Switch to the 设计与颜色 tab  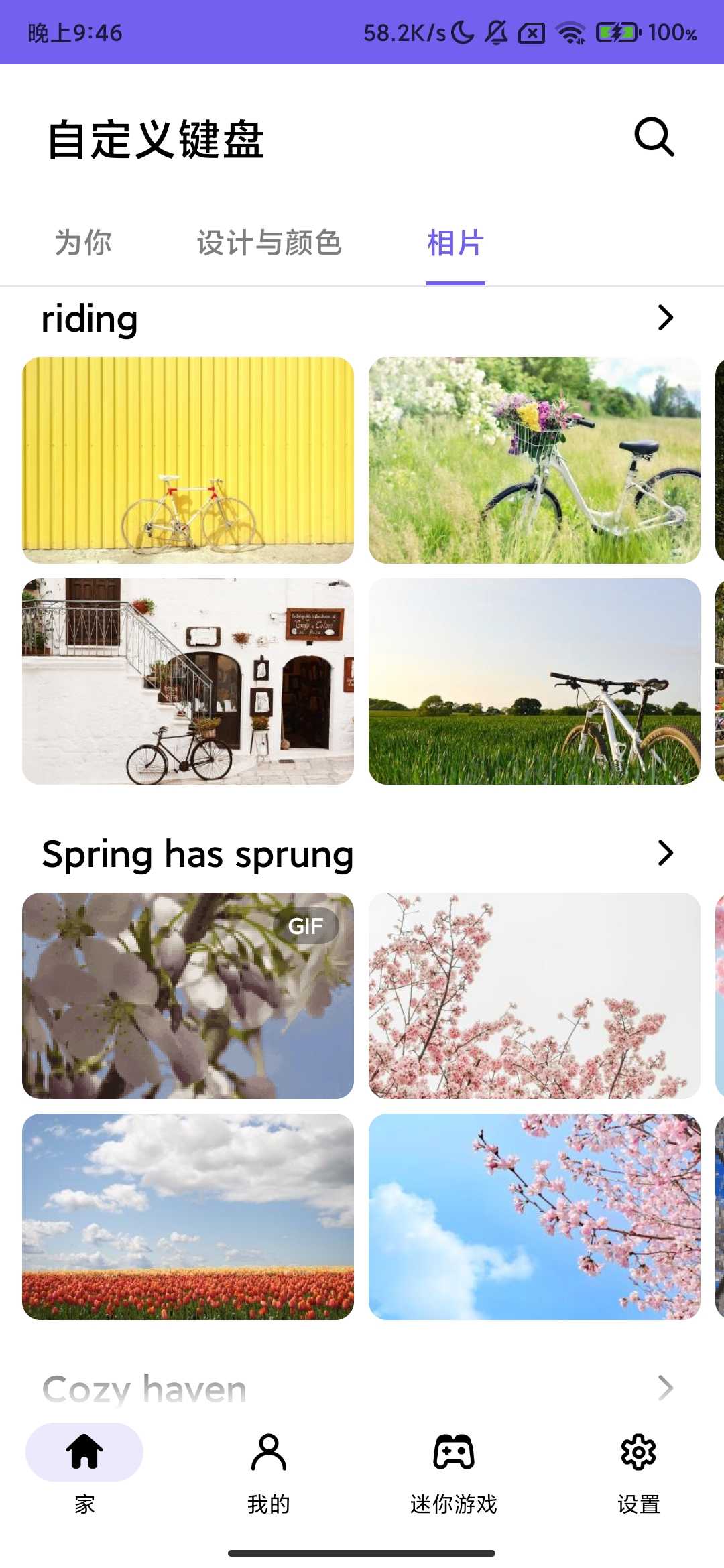click(x=269, y=243)
